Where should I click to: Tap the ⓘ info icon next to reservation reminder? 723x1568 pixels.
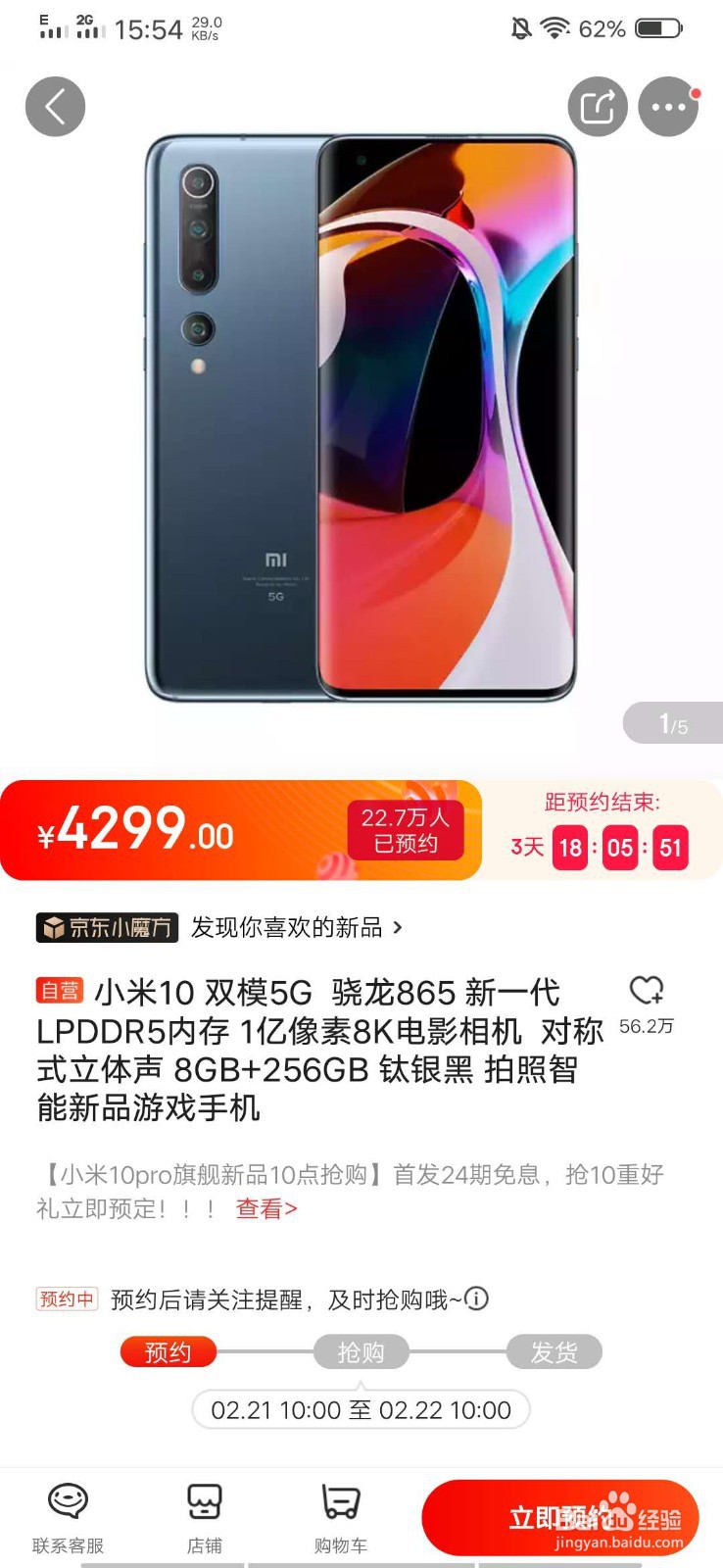click(x=477, y=1300)
